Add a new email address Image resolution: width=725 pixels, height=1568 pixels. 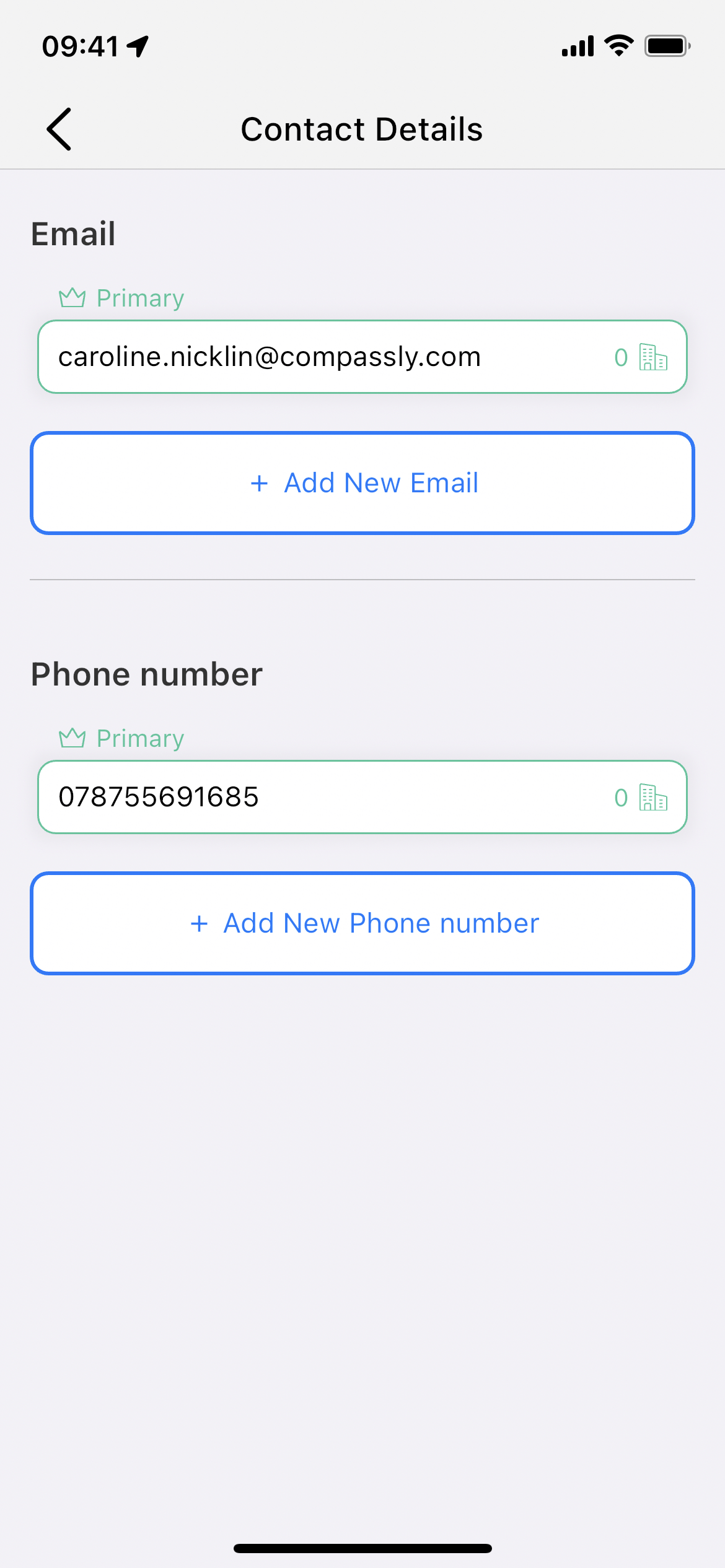pos(362,483)
